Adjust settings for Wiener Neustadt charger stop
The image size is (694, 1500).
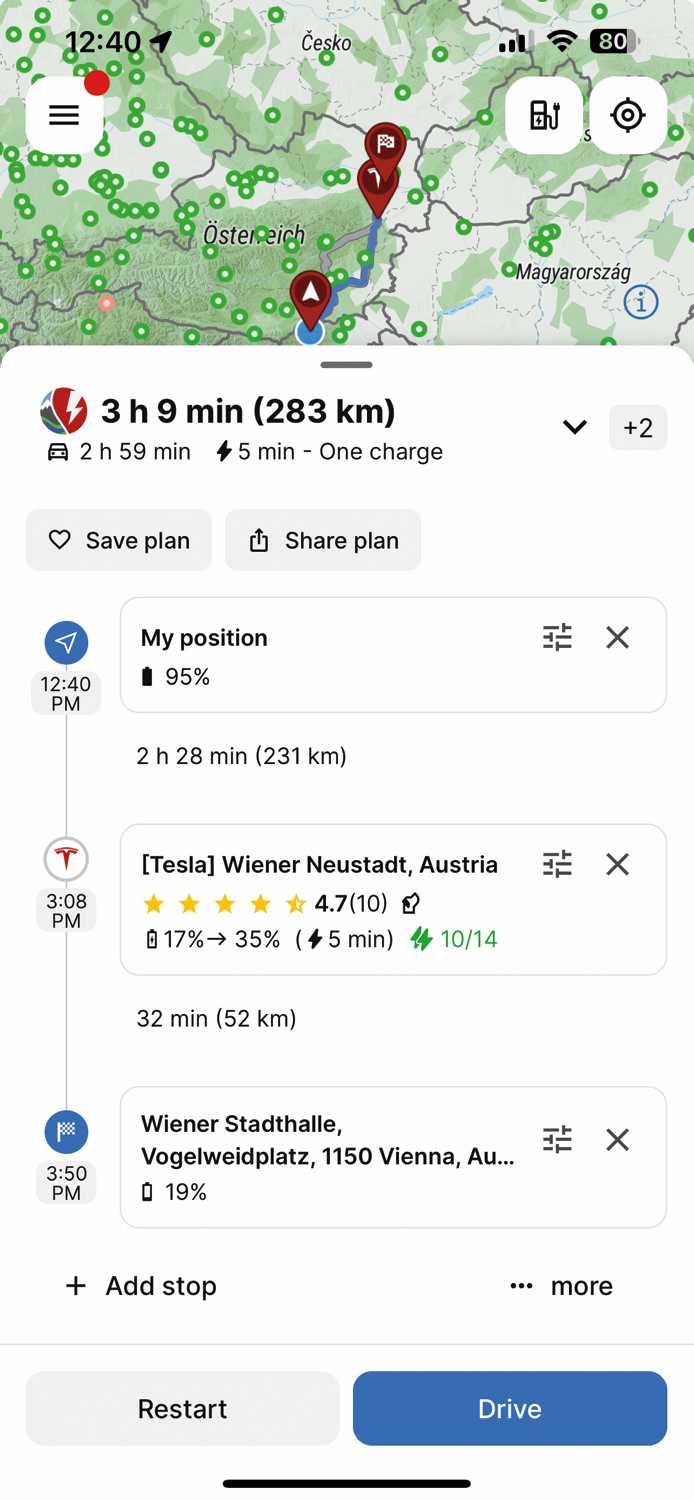click(x=557, y=864)
